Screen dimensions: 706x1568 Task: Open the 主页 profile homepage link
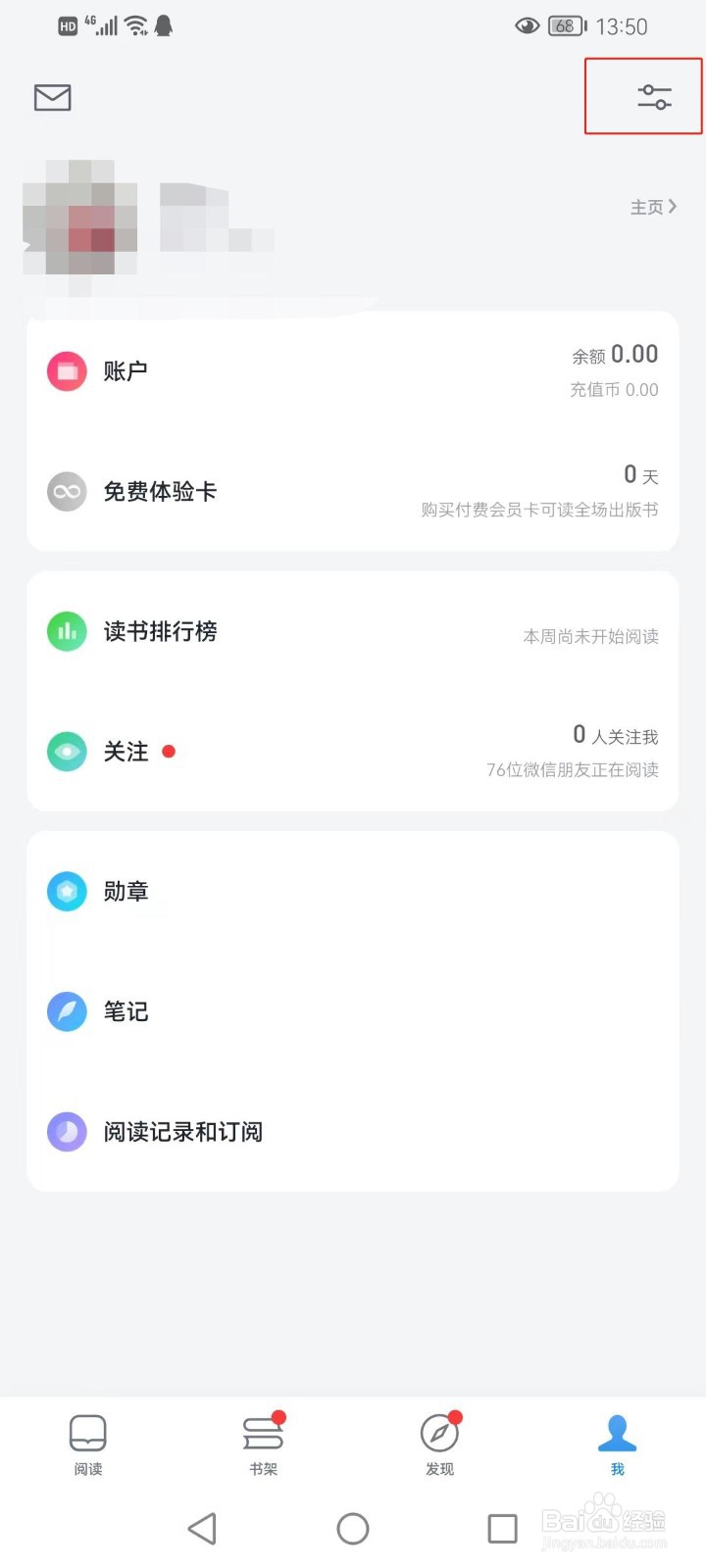653,207
